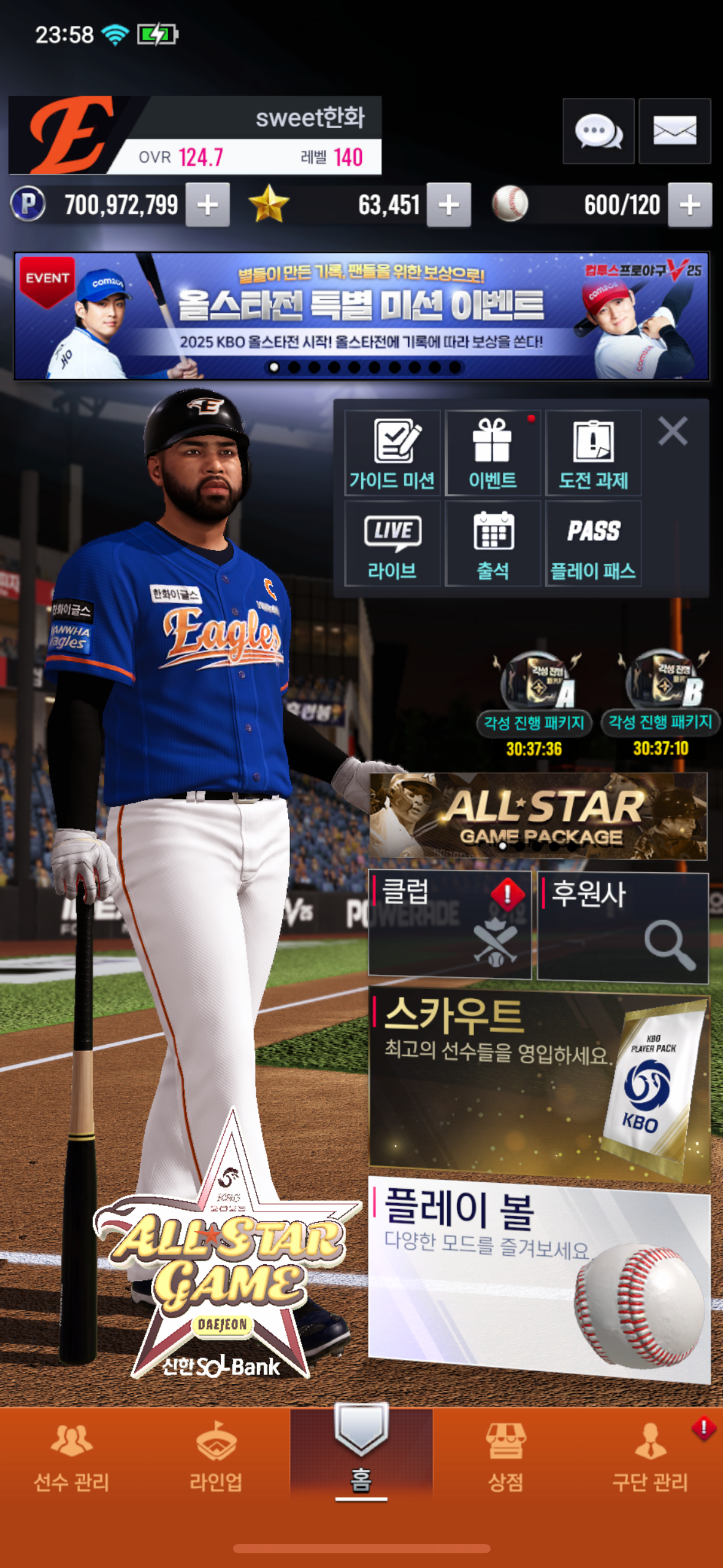This screenshot has height=1568, width=723.
Task: Open the 클럽 card
Action: [x=449, y=923]
